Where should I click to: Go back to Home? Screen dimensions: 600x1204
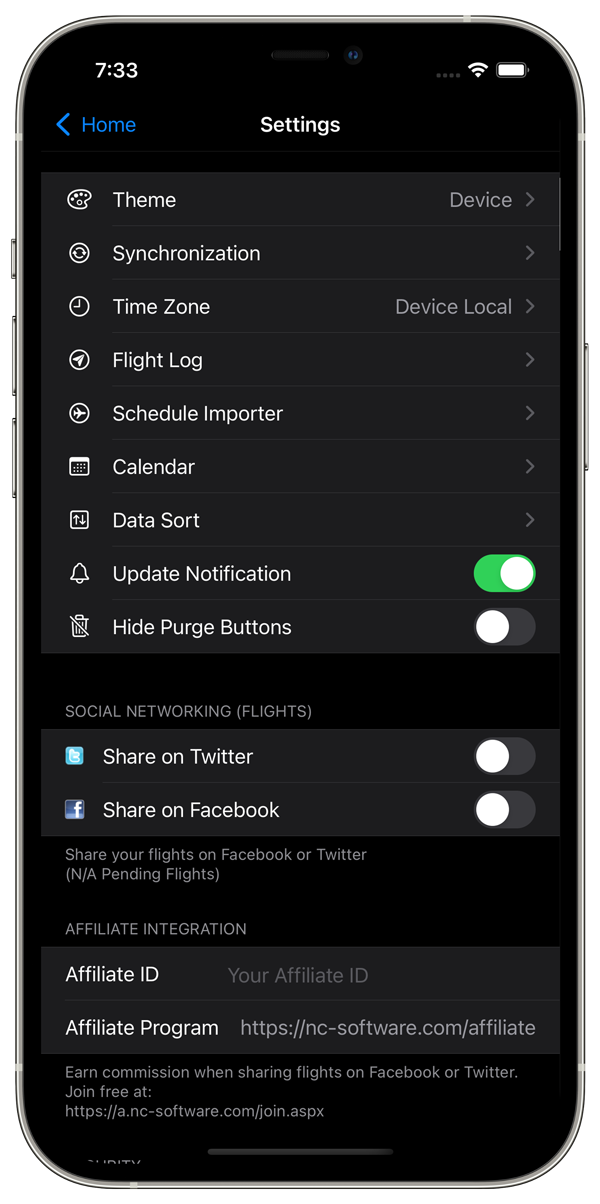click(96, 125)
